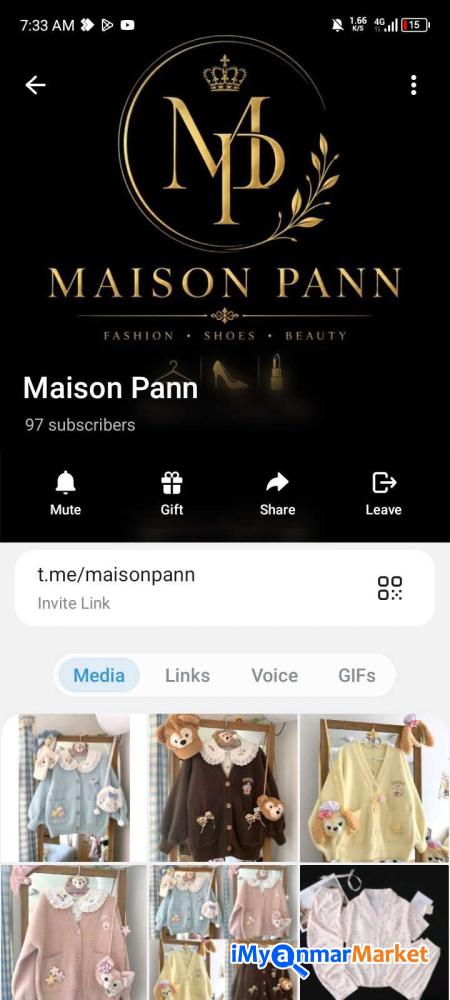Share the Maison Pann channel

point(277,494)
